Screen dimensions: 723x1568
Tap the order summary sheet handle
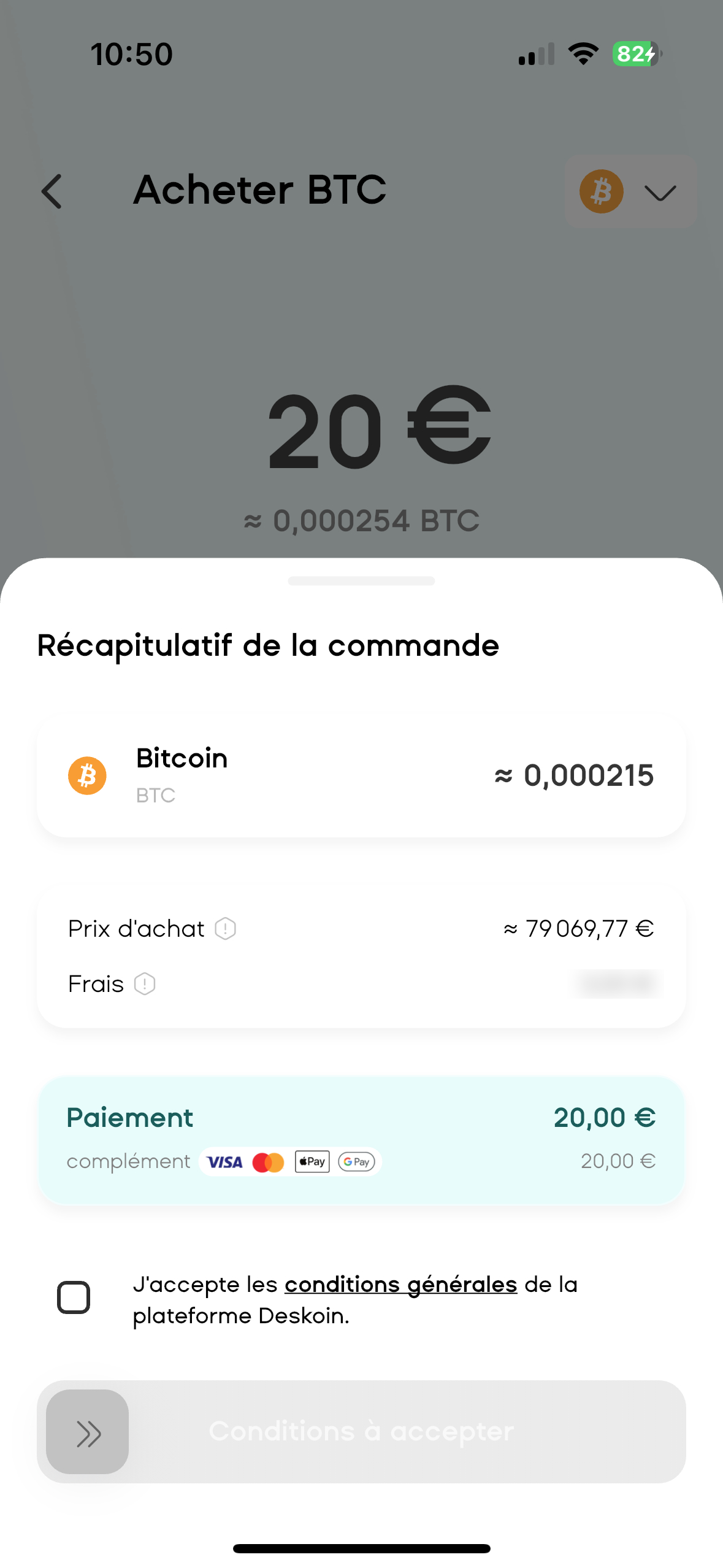pos(361,580)
